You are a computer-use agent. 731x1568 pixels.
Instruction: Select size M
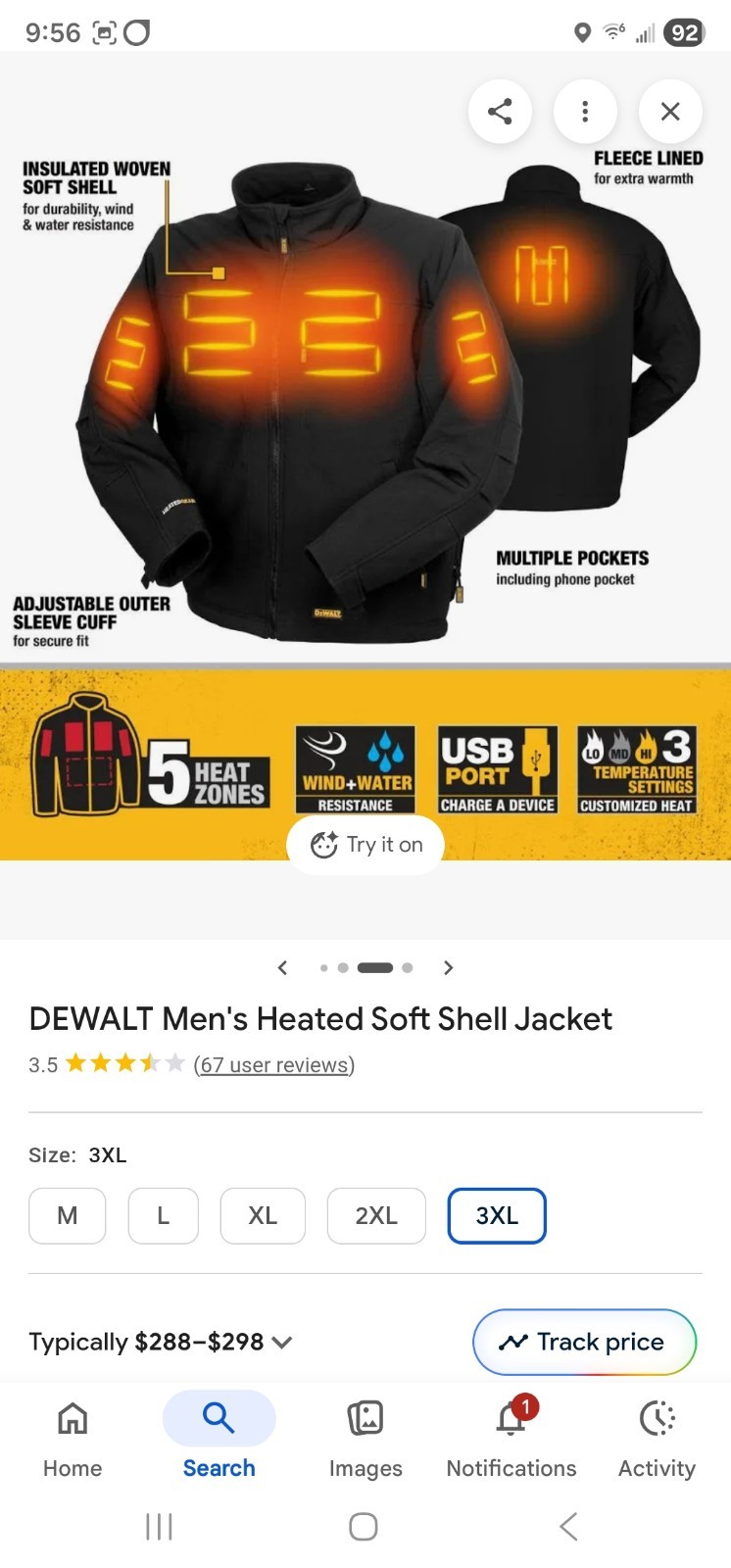tap(67, 1216)
